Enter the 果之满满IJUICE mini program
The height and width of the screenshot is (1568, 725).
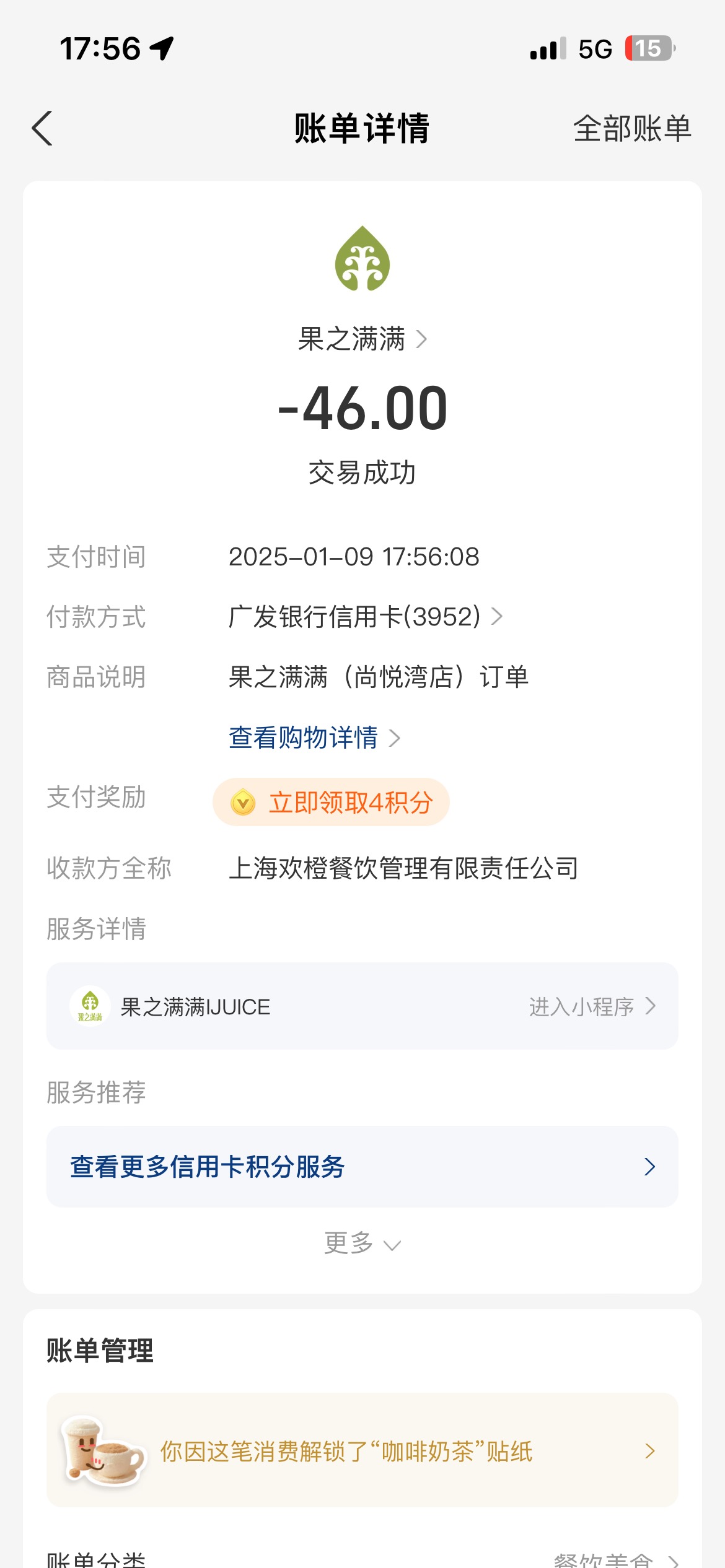(x=362, y=1006)
